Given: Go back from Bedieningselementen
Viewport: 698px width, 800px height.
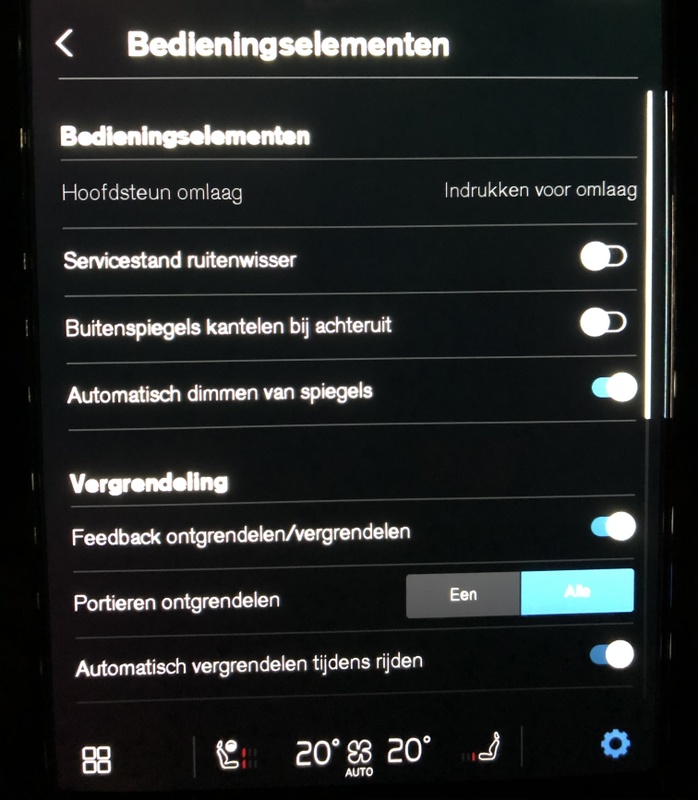Looking at the screenshot, I should point(65,44).
